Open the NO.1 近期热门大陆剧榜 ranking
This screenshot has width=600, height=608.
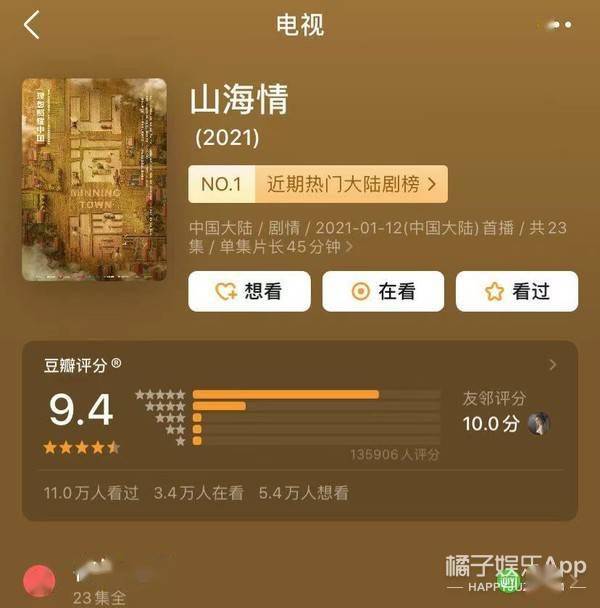(x=317, y=184)
